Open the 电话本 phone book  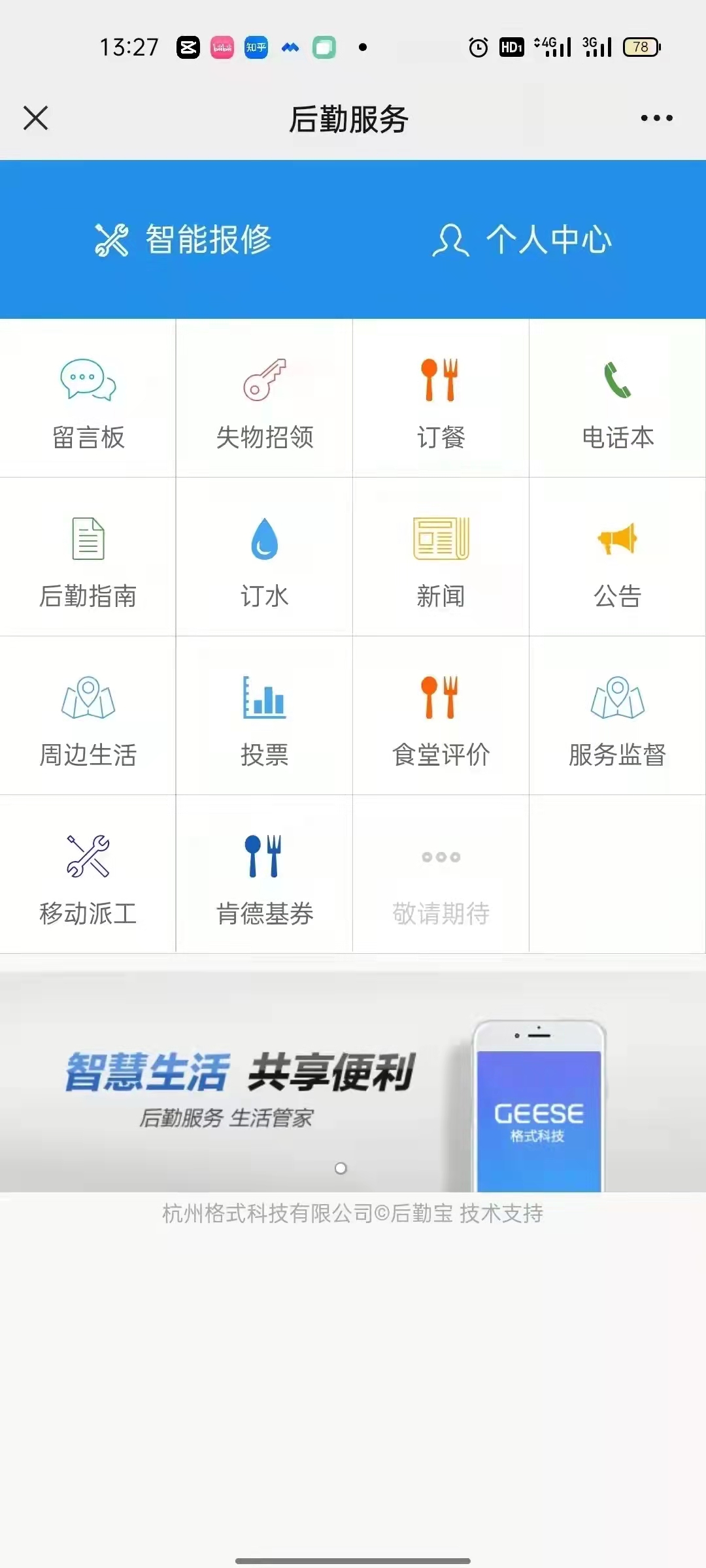click(x=617, y=399)
